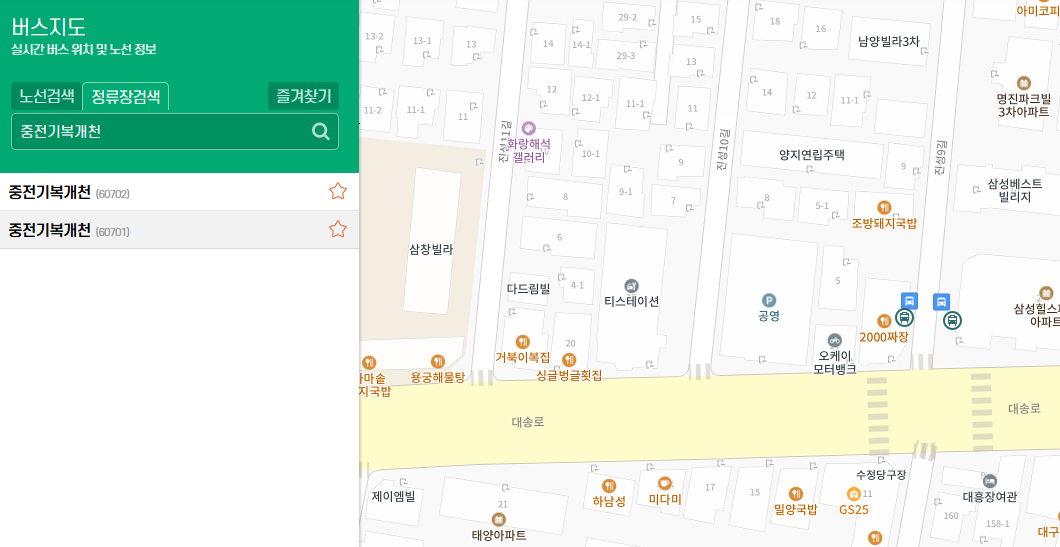Tap the blue bus marker near 2000짜장
The height and width of the screenshot is (547, 1060).
(x=909, y=300)
